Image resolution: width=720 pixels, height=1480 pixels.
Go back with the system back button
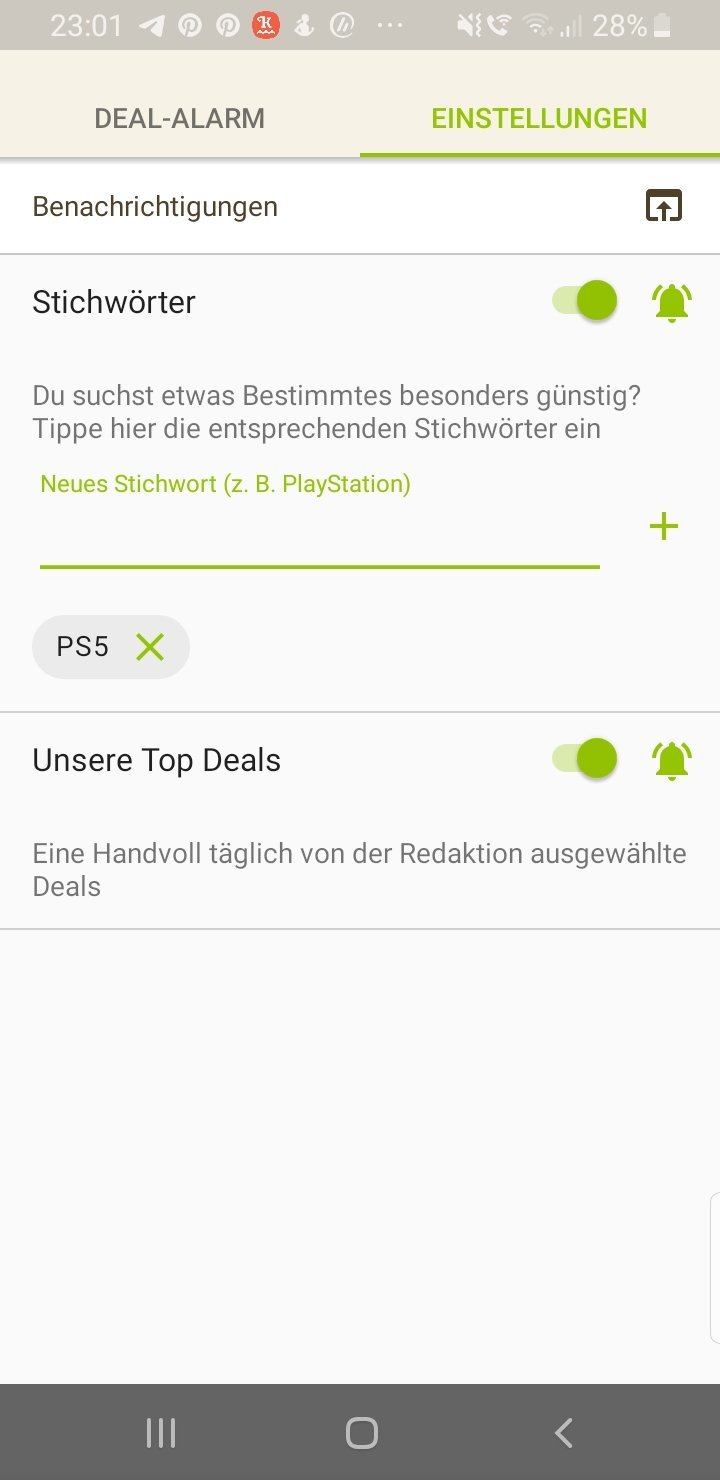563,1433
